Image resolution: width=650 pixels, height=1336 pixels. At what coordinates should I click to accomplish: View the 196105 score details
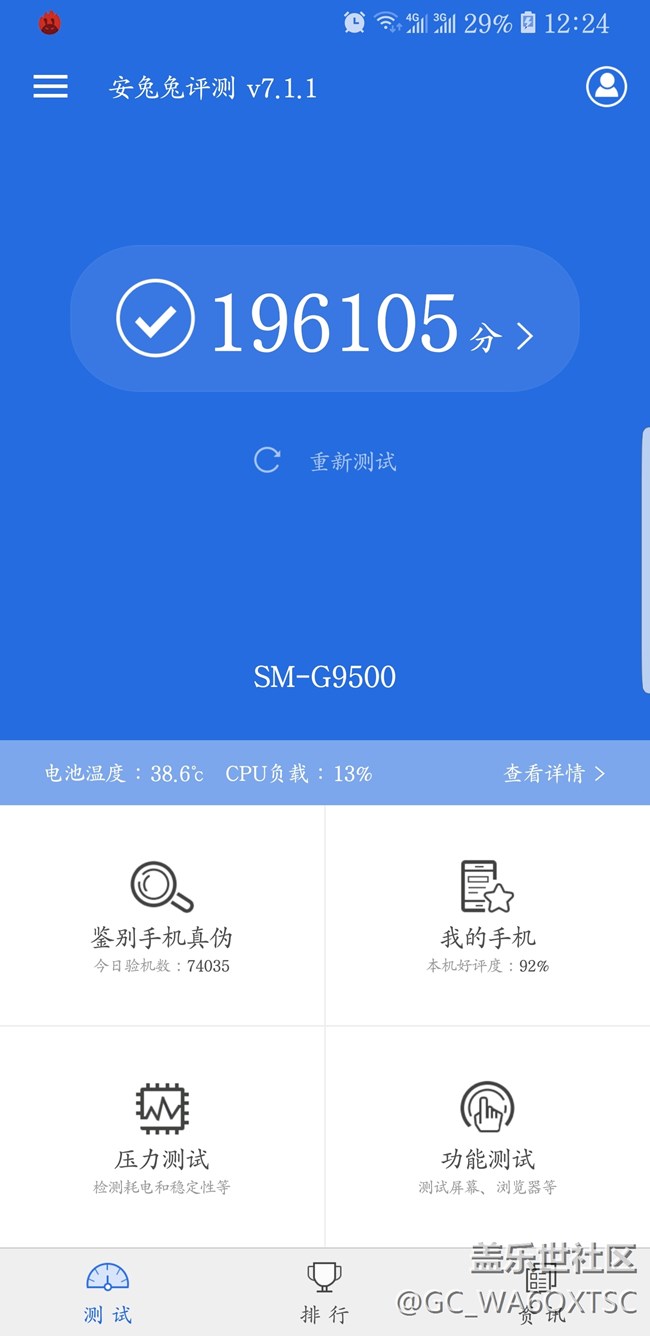tap(325, 319)
